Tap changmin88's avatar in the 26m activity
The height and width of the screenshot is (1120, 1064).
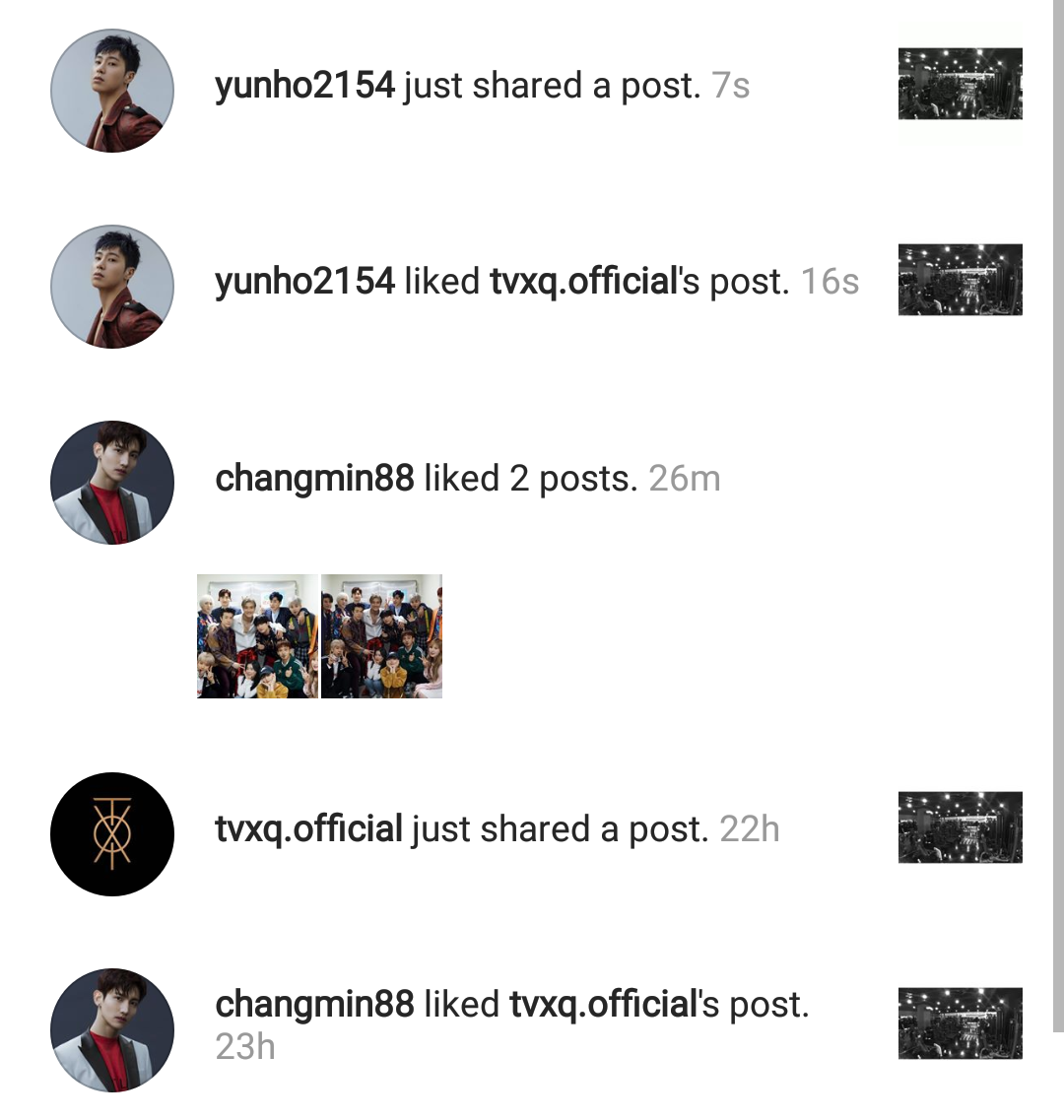pos(112,483)
